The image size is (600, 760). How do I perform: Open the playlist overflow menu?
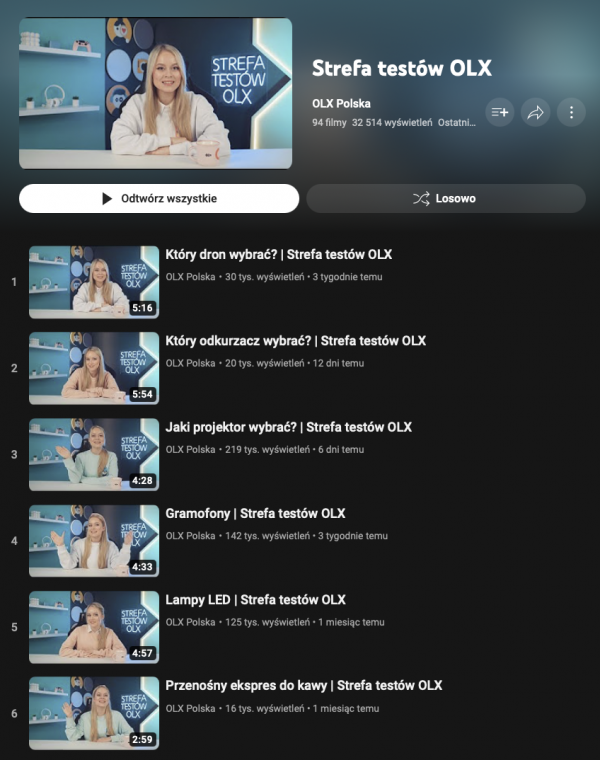point(571,113)
